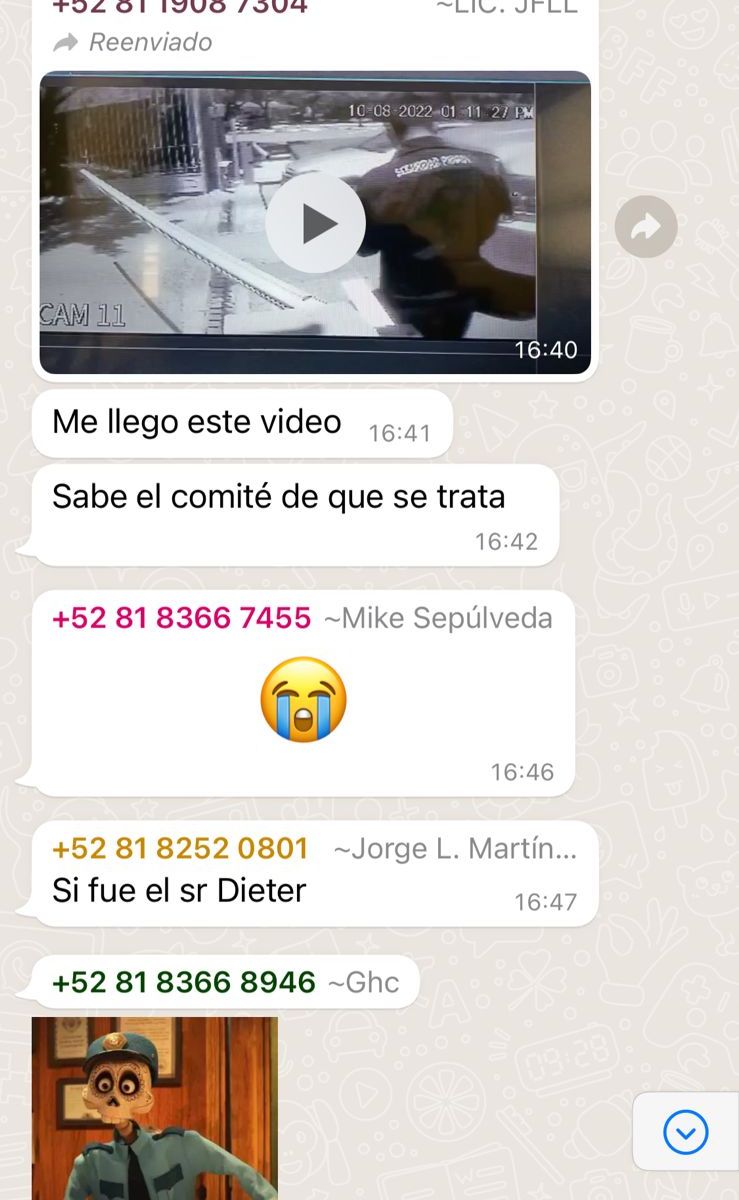Open the skeleton police officer sticker image
Screen dimensions: 739x1200
tap(155, 1108)
